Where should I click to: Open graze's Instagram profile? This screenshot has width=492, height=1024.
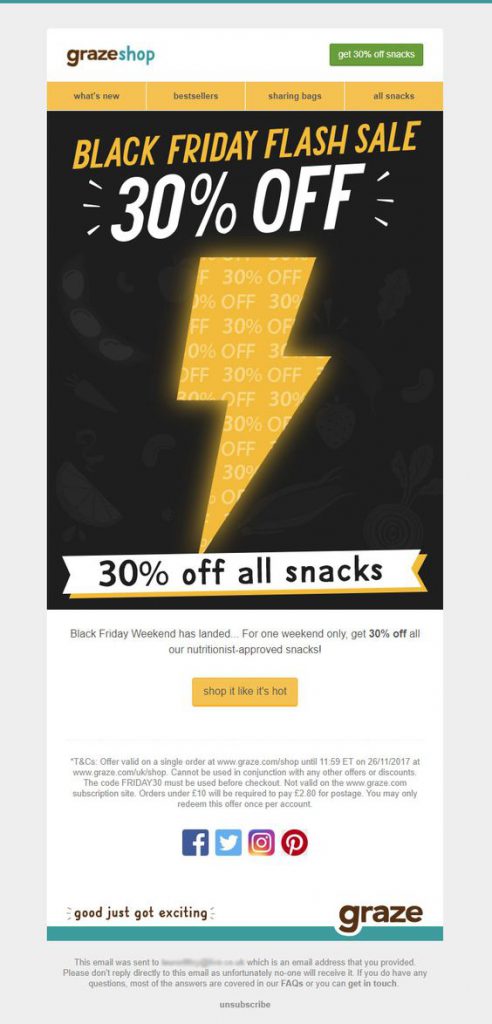(261, 842)
